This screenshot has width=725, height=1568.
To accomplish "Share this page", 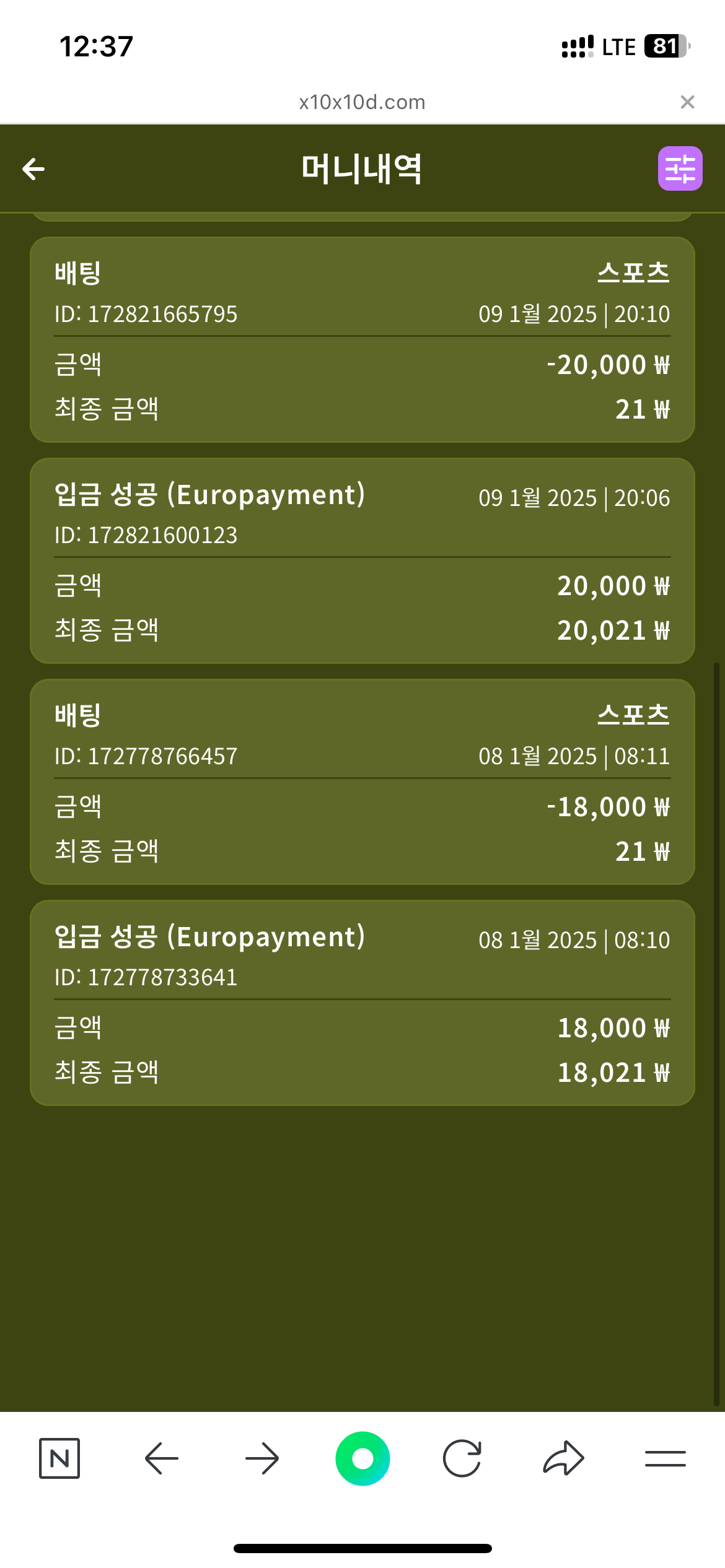I will 563,1458.
